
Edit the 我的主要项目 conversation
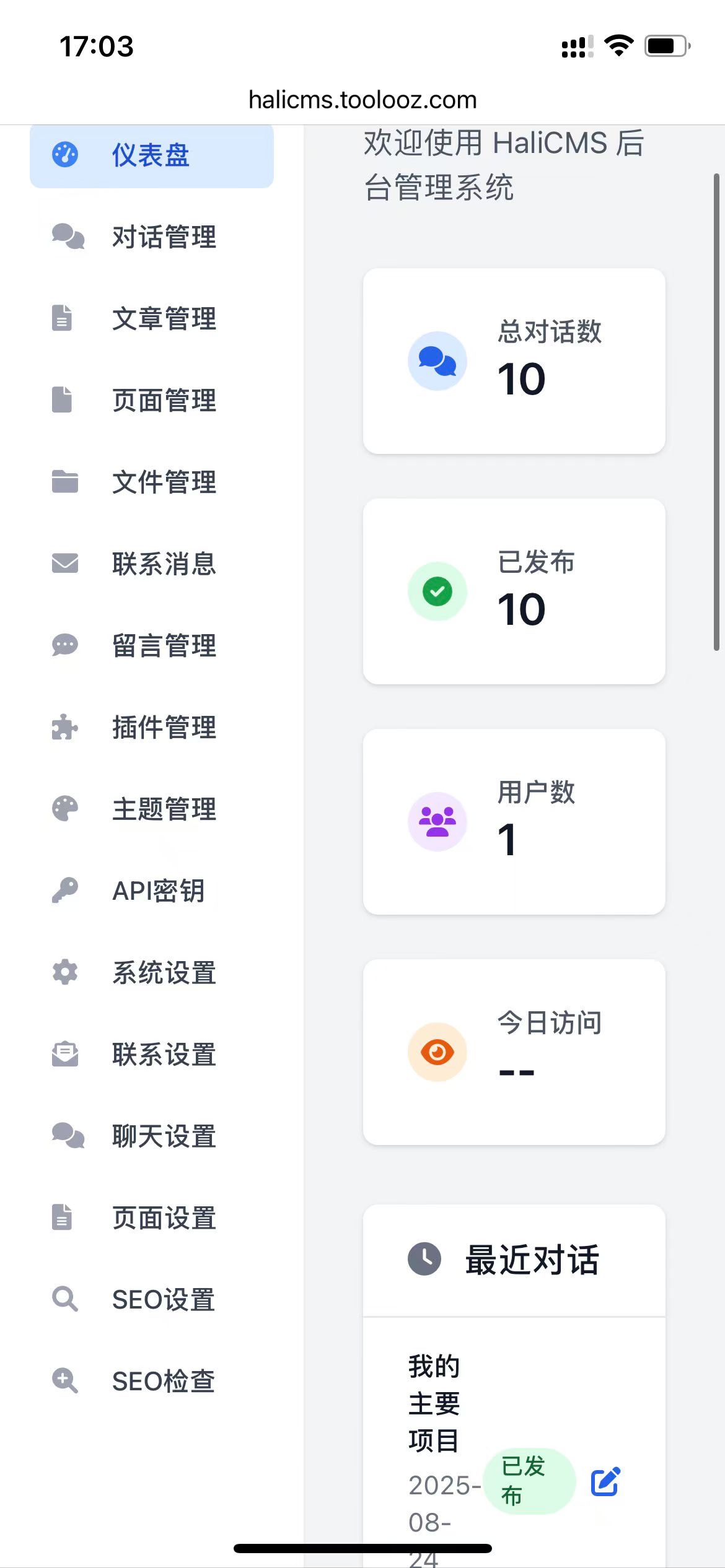coord(605,1482)
